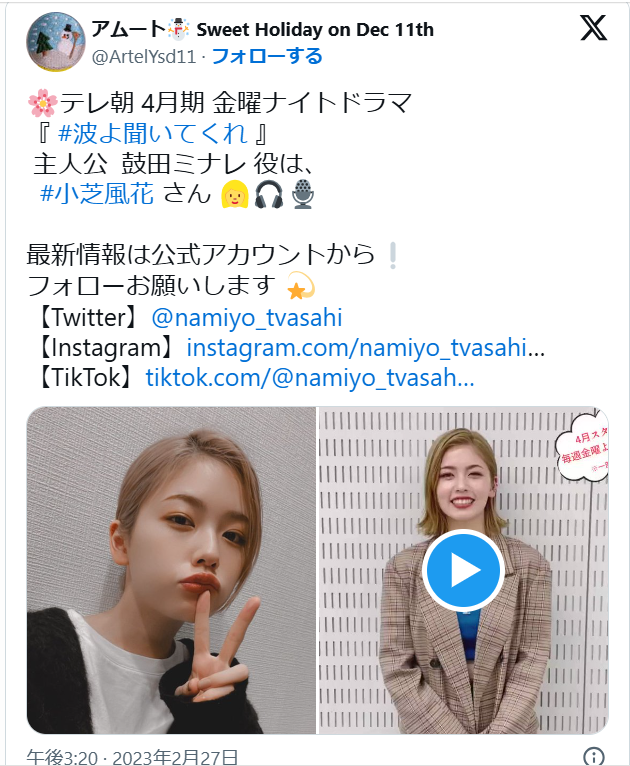630x766 pixels.
Task: View the peace-sign selfie photo
Action: [x=171, y=570]
